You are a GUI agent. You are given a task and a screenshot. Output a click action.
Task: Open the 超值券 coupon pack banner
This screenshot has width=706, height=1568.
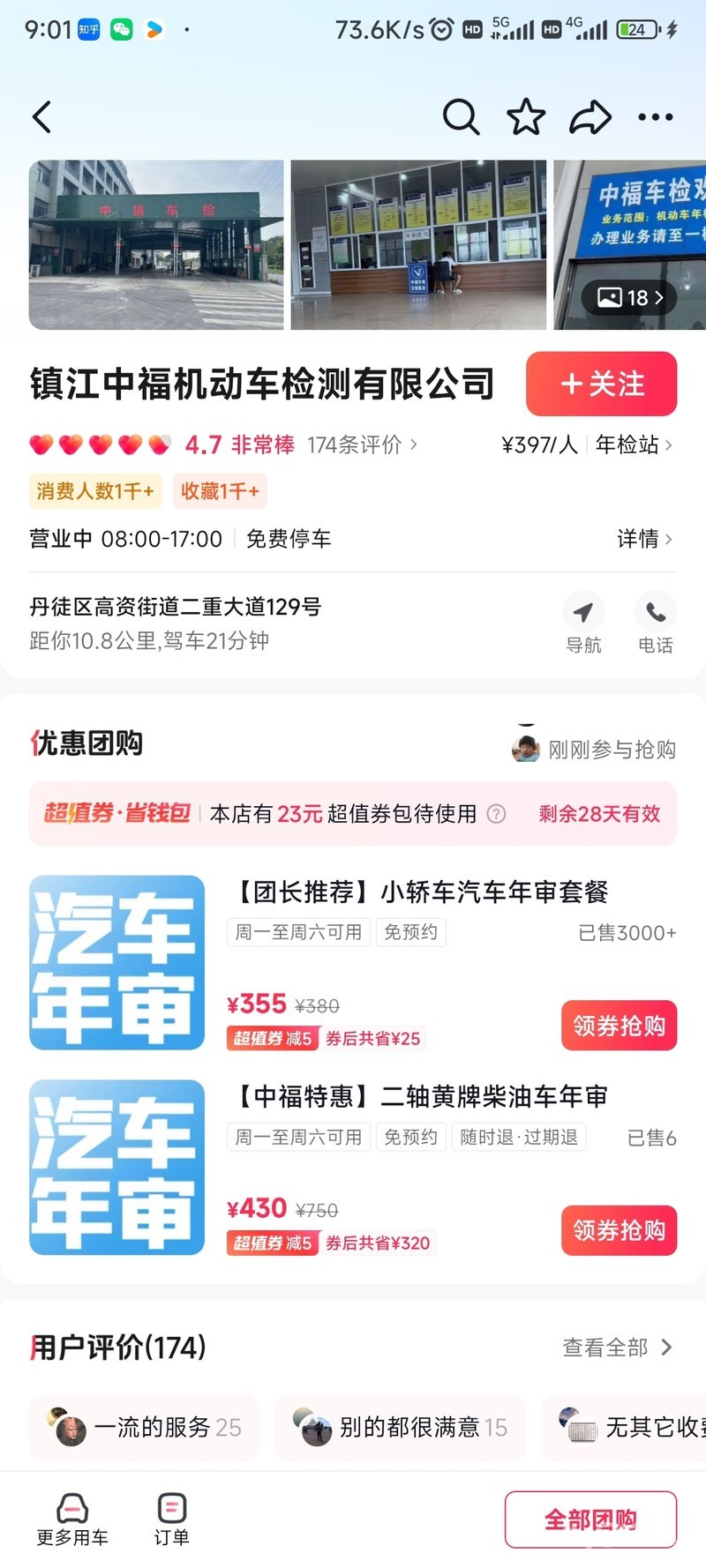coord(352,813)
